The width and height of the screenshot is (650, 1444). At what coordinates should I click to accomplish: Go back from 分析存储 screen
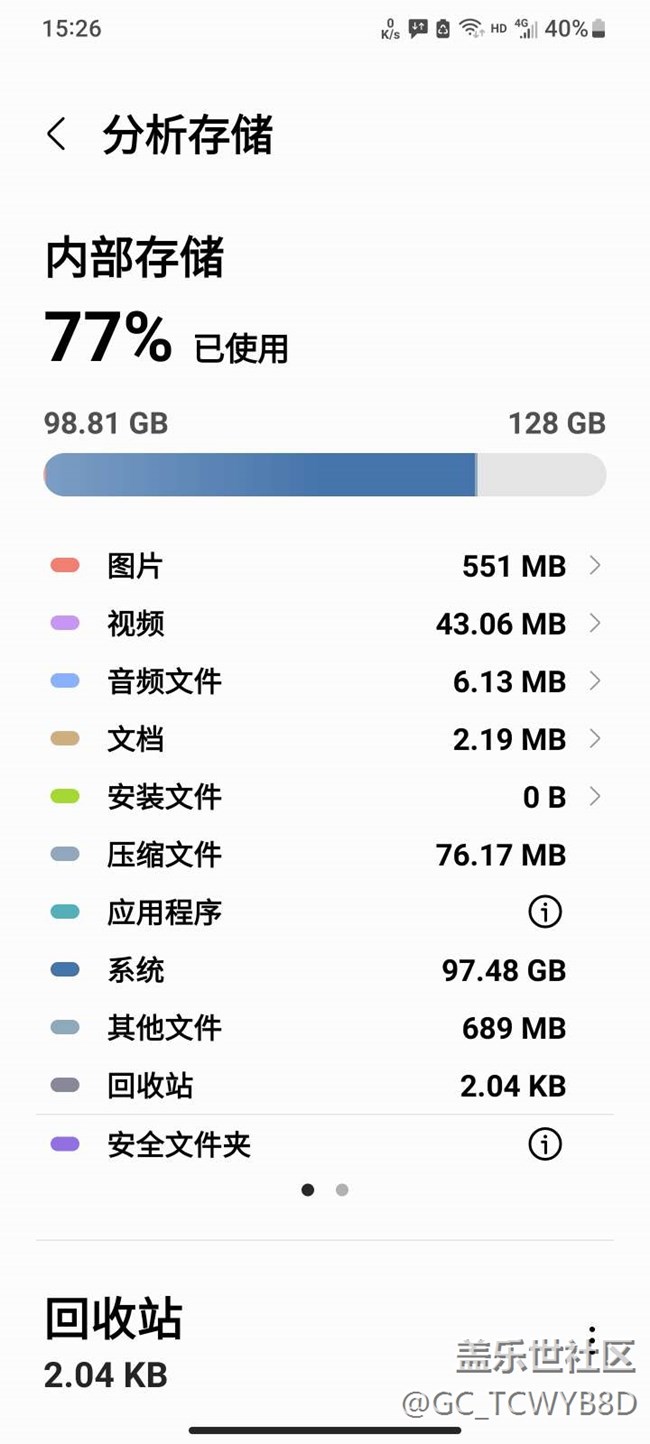(x=57, y=134)
